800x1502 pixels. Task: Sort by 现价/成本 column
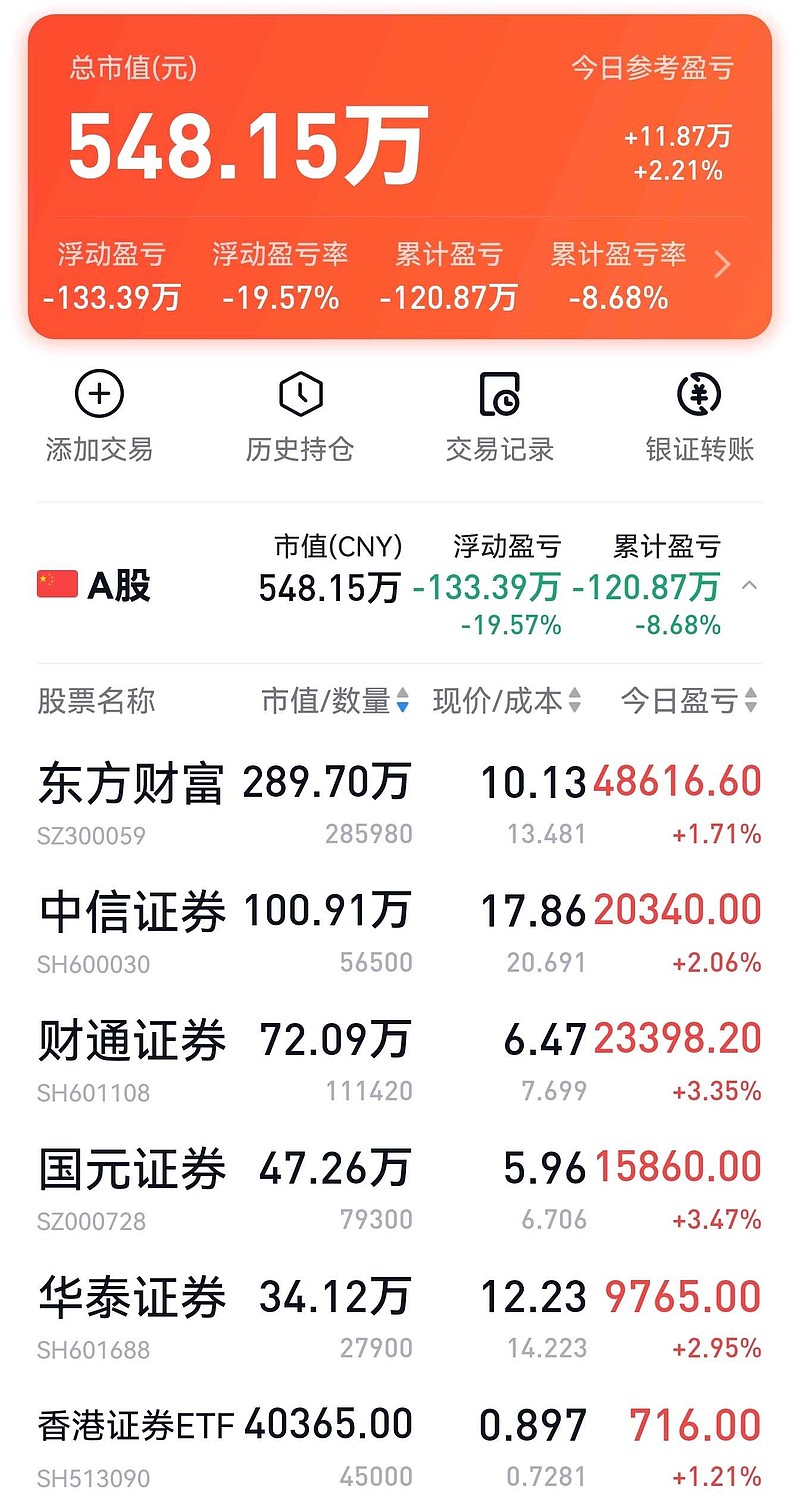coord(507,701)
